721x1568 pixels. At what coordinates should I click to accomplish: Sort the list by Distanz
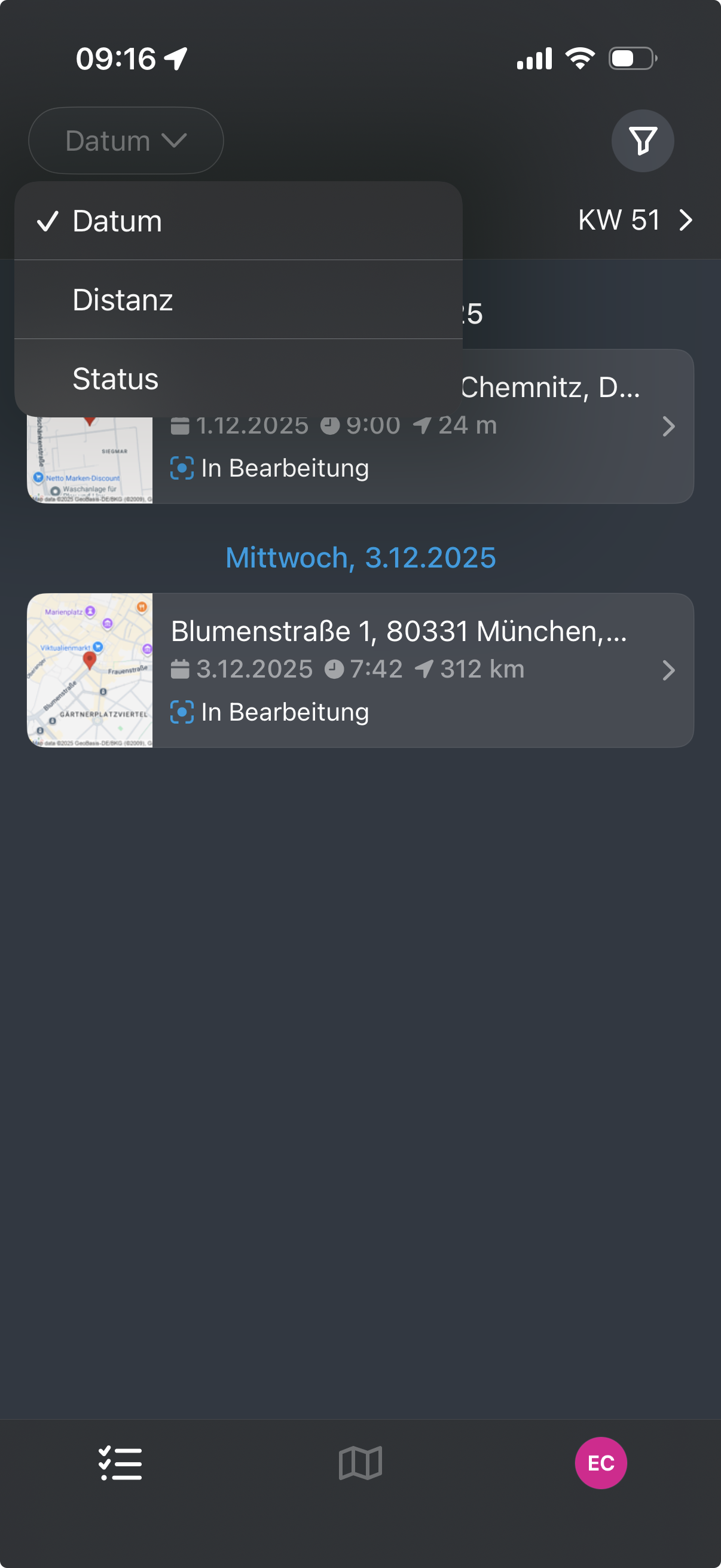coord(237,300)
